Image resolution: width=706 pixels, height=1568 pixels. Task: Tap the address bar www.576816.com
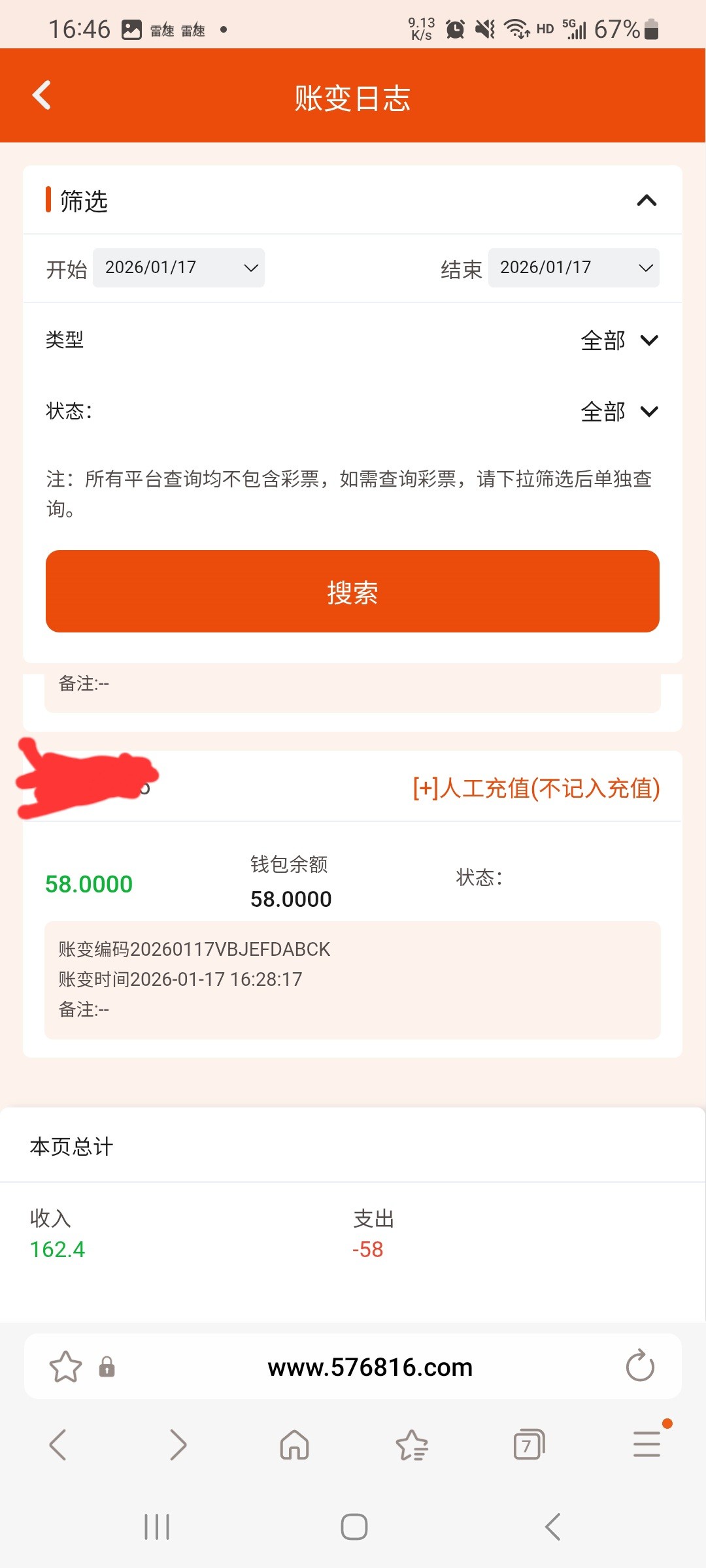370,1367
